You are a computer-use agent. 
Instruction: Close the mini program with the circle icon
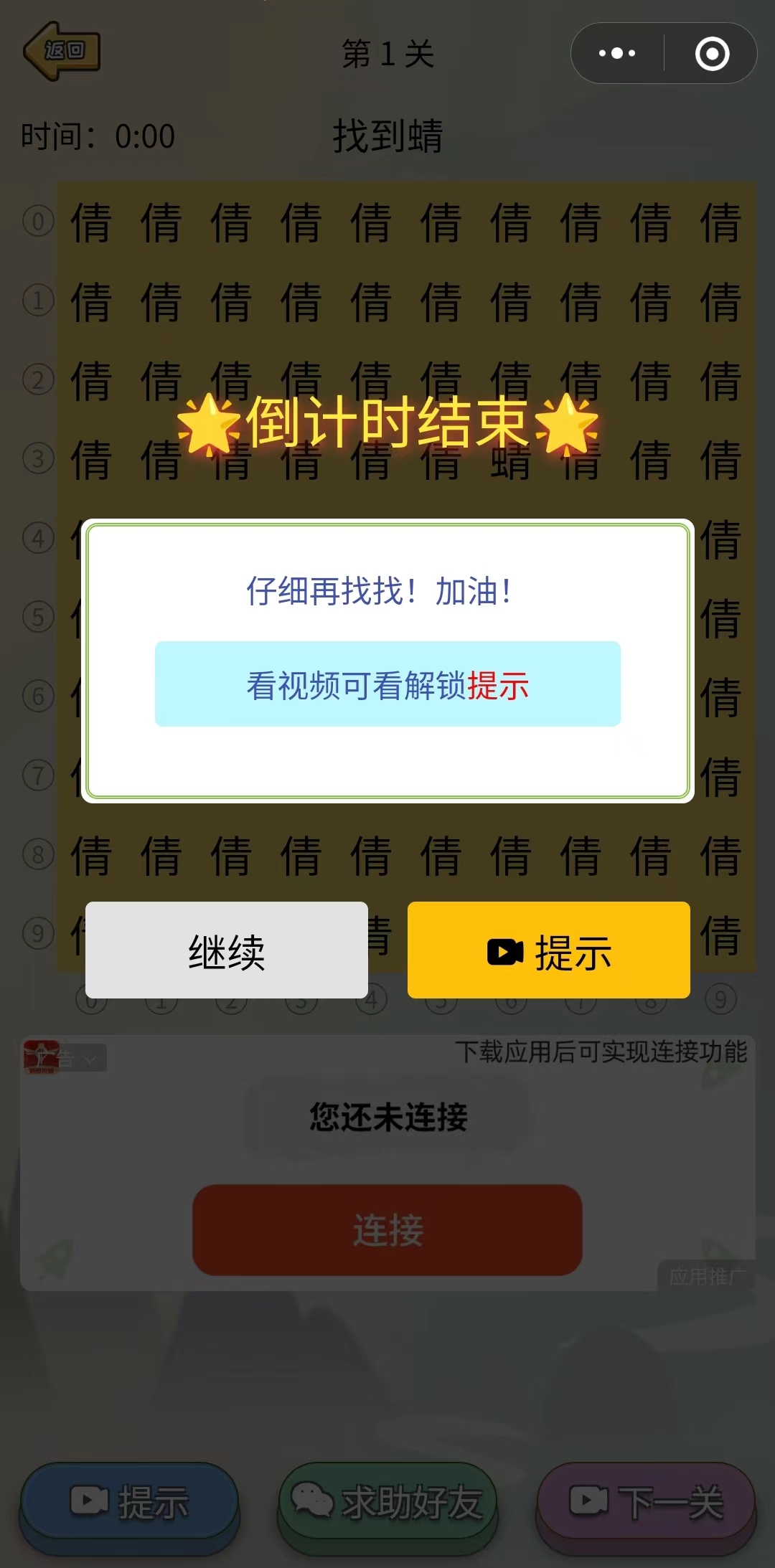(712, 53)
